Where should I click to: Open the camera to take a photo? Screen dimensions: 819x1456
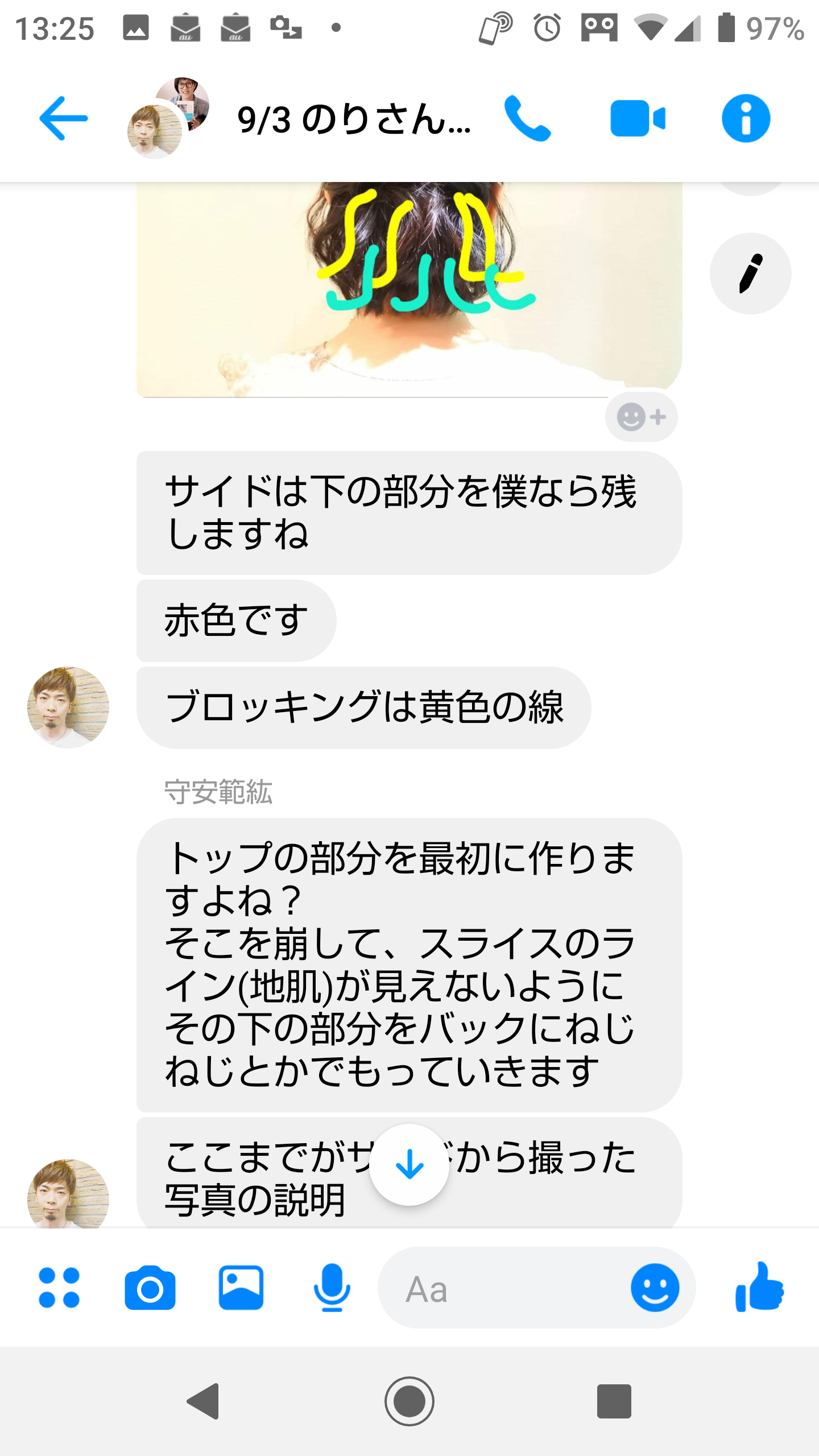point(150,1288)
